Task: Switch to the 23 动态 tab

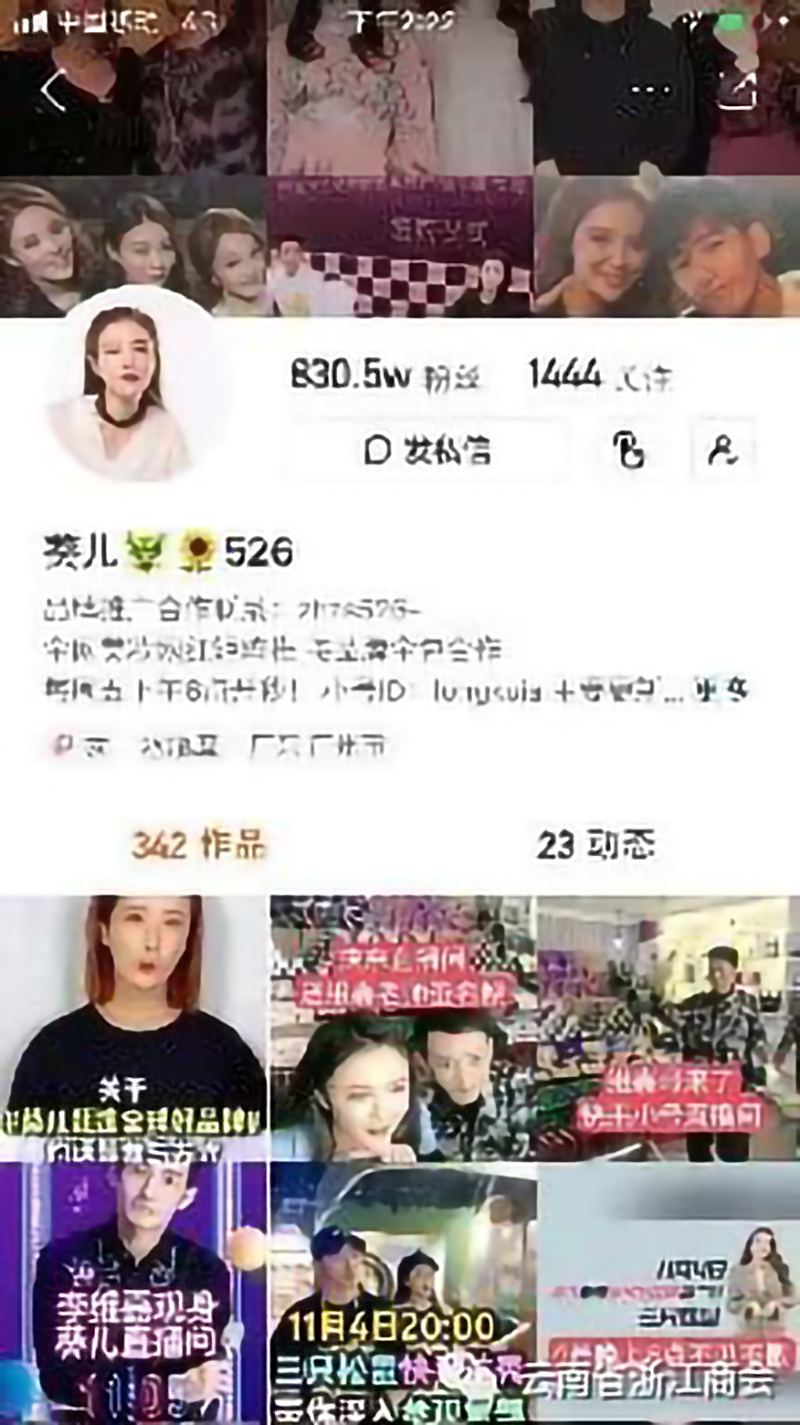Action: pos(596,845)
